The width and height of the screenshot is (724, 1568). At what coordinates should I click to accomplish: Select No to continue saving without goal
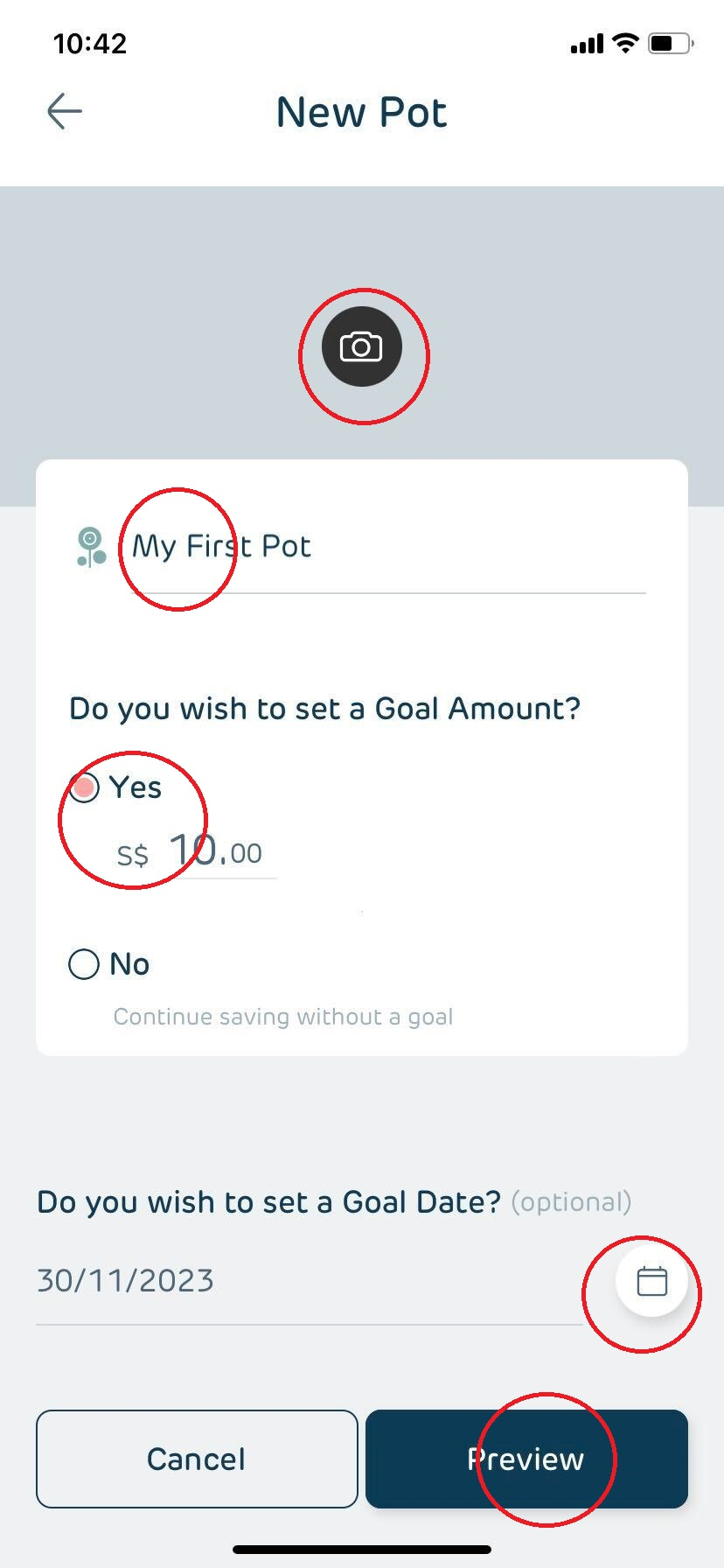point(84,963)
